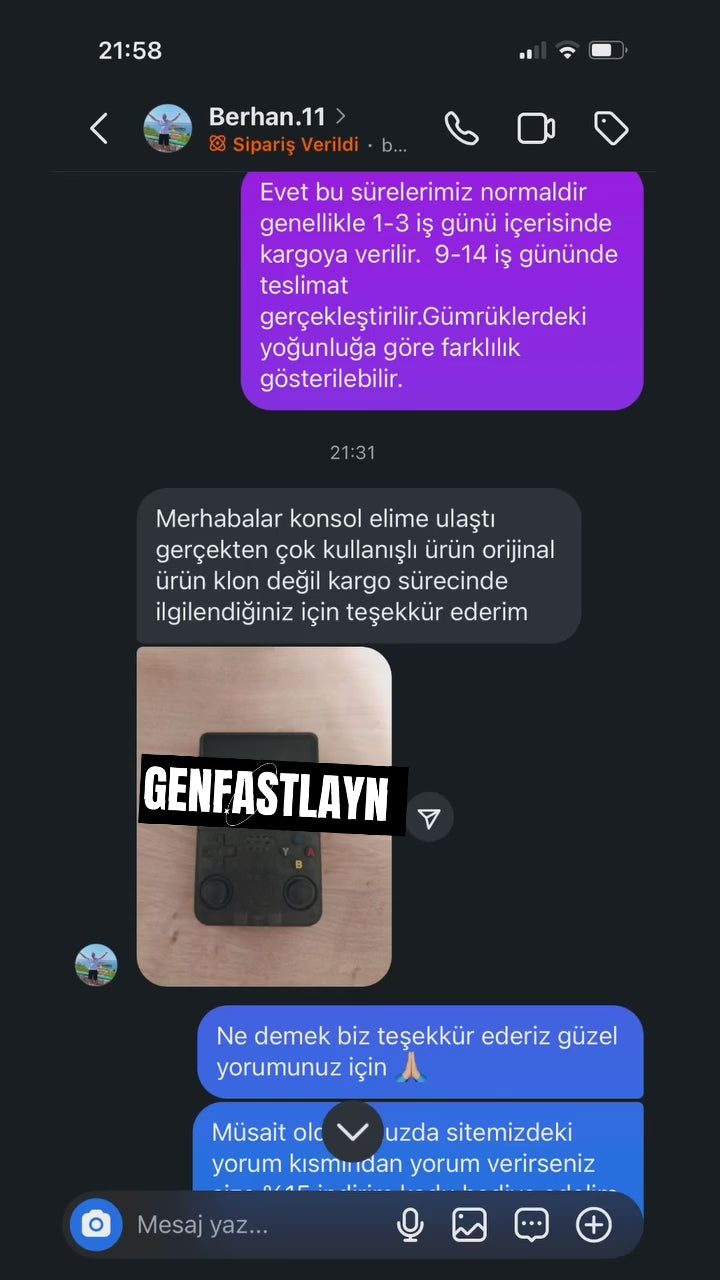Open Berhan.11 profile details
This screenshot has width=720, height=1280.
[277, 118]
